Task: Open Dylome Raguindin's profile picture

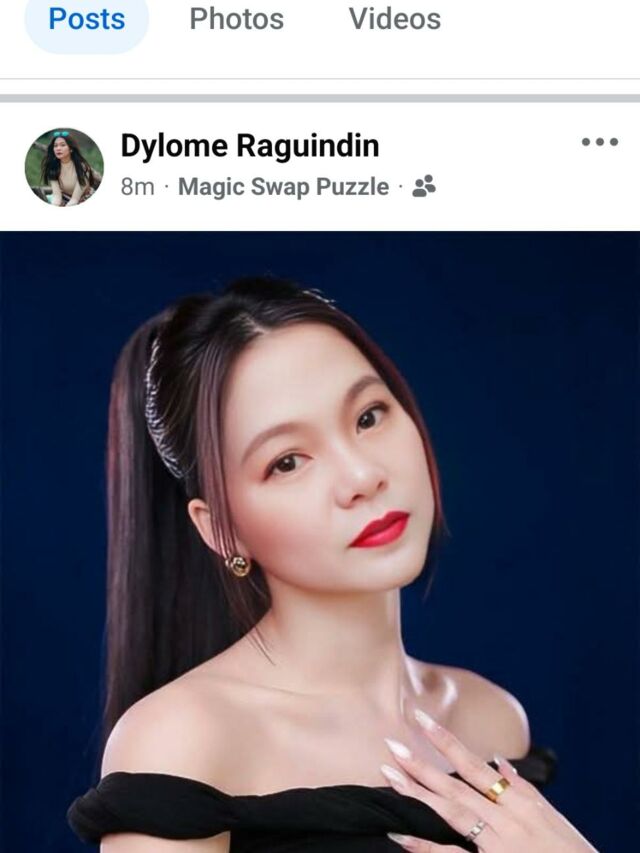Action: pyautogui.click(x=64, y=167)
